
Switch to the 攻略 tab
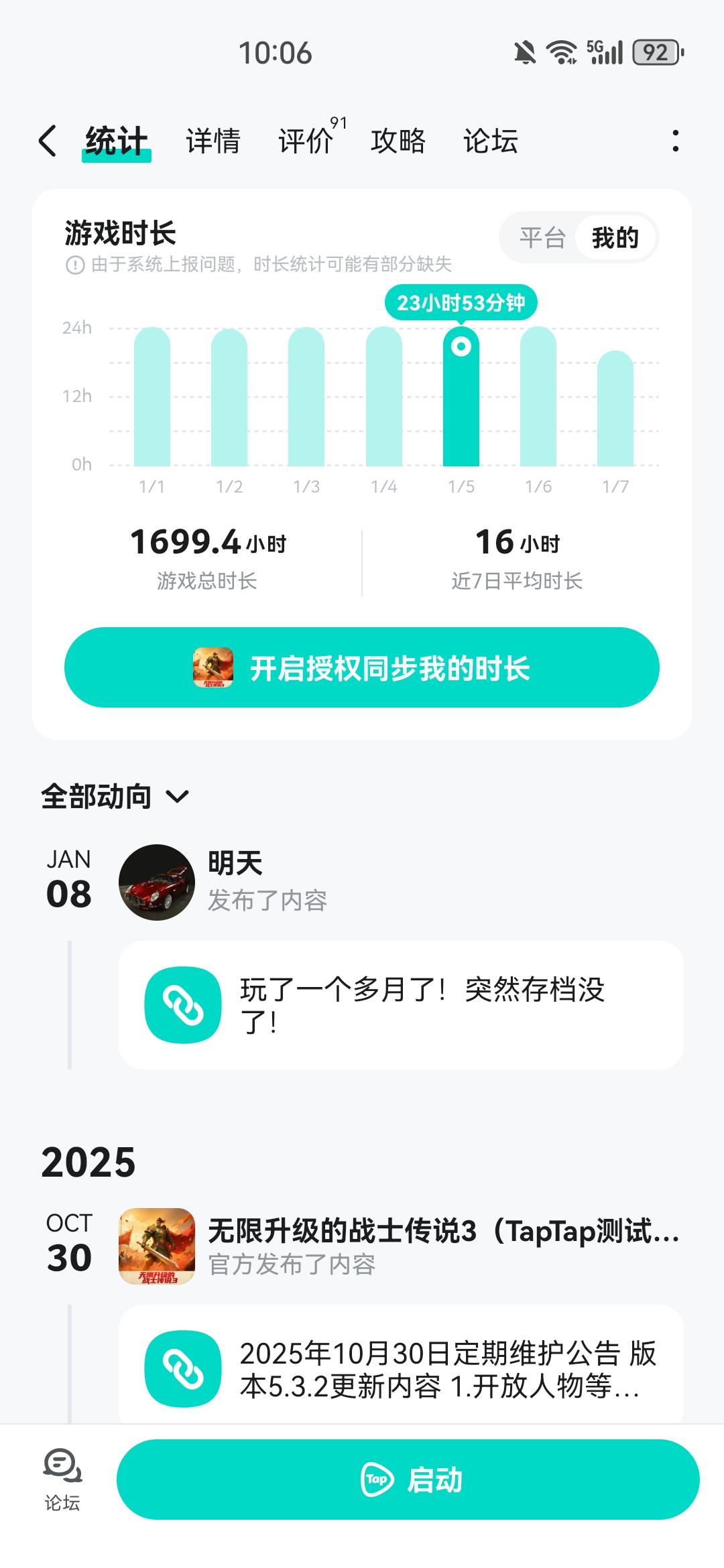click(x=398, y=141)
